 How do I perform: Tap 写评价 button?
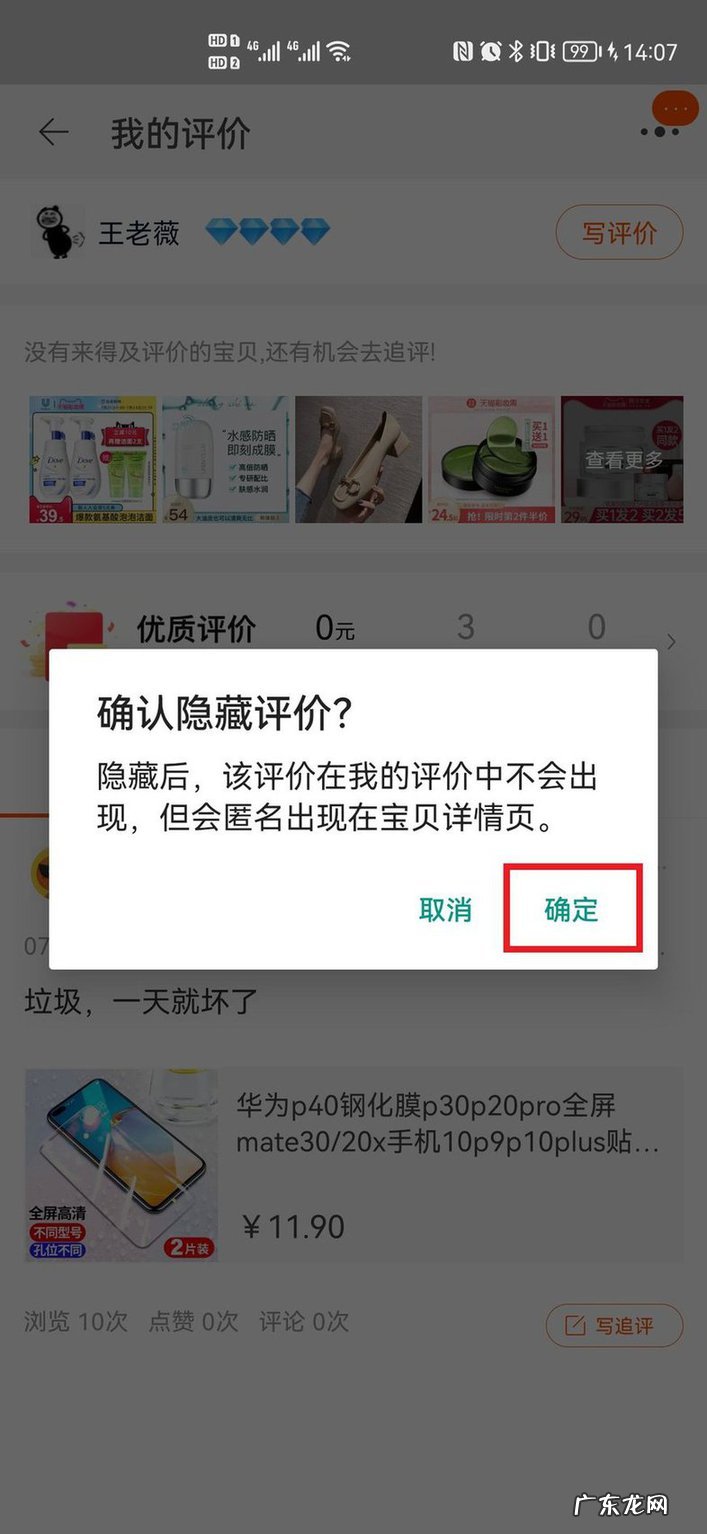pyautogui.click(x=619, y=233)
